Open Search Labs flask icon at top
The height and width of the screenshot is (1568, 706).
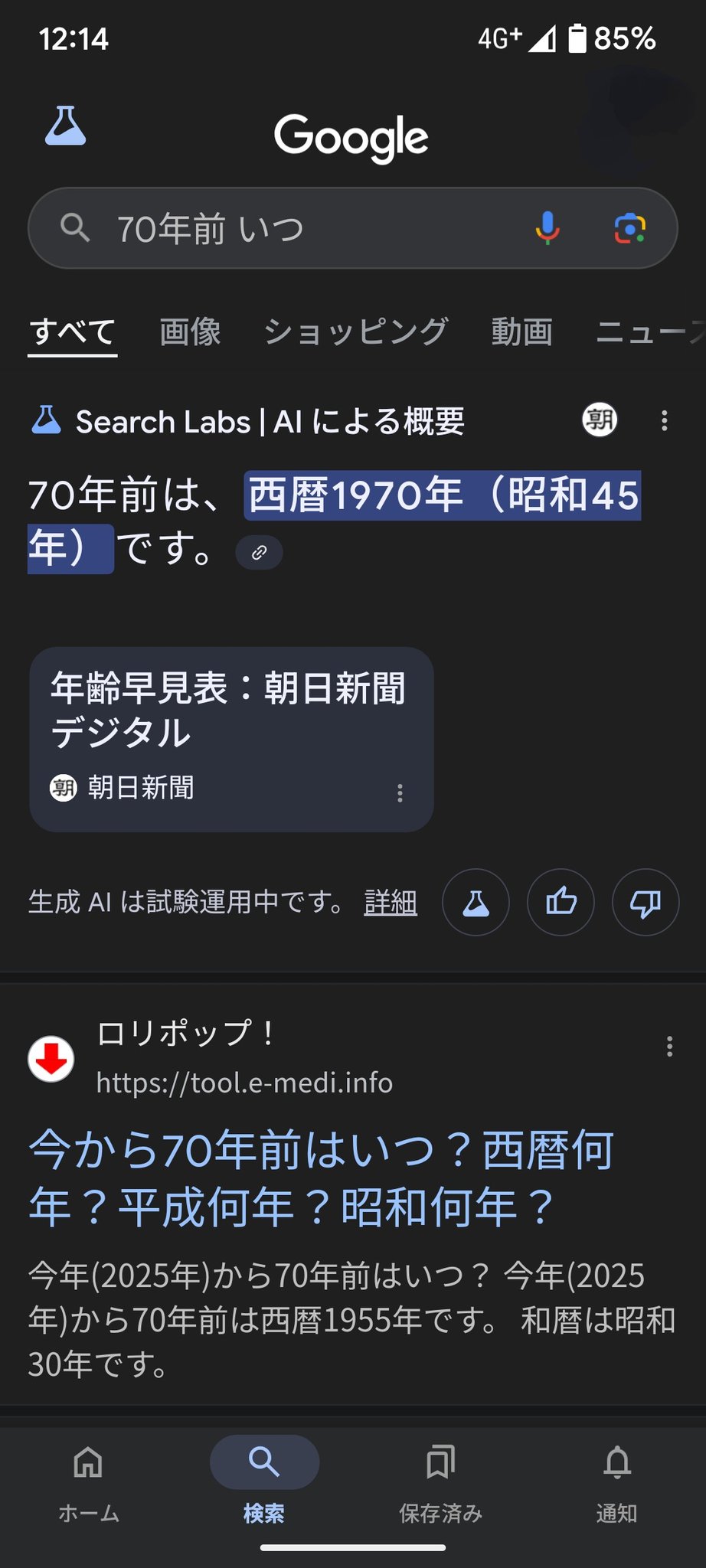65,127
